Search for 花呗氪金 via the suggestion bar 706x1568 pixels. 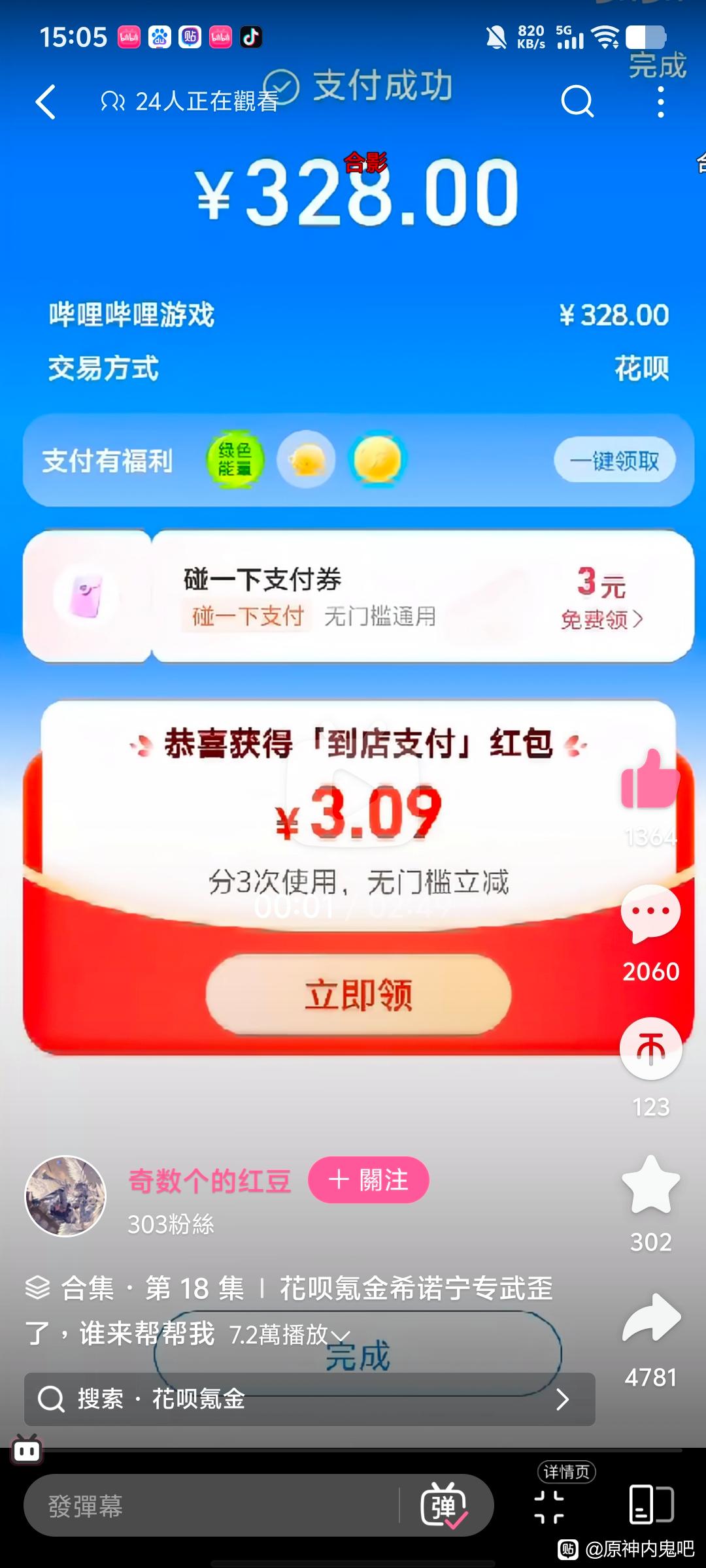[x=309, y=1399]
